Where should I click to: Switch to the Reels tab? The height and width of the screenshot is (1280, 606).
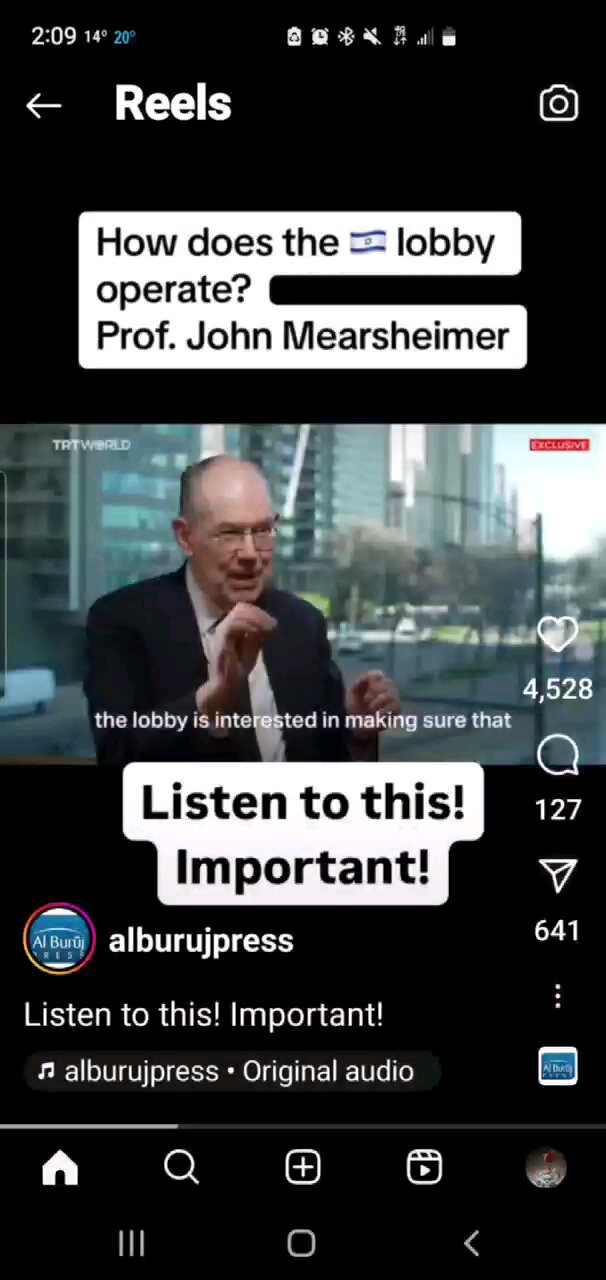pos(424,1167)
